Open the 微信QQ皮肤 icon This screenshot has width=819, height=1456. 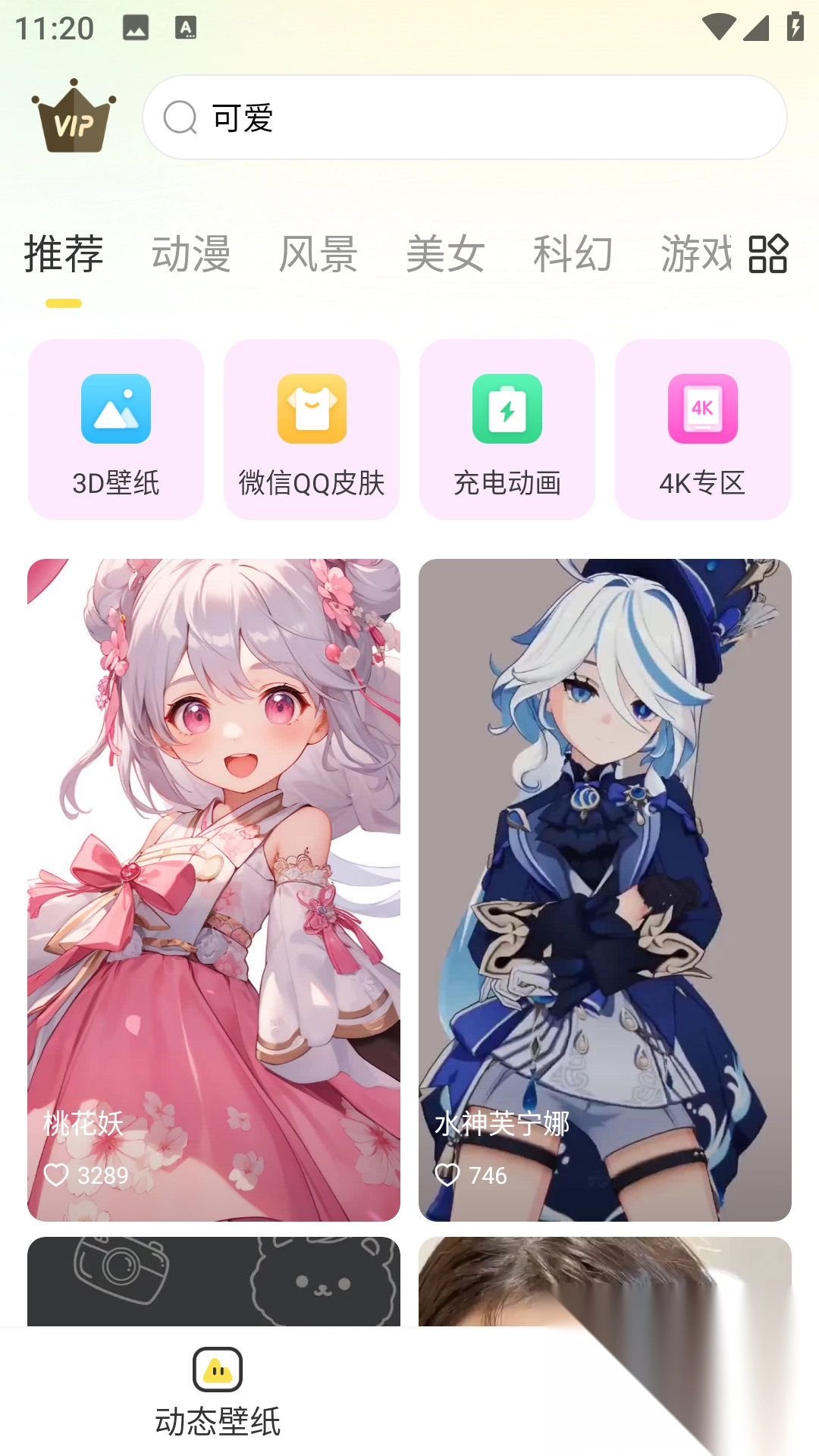coord(311,409)
